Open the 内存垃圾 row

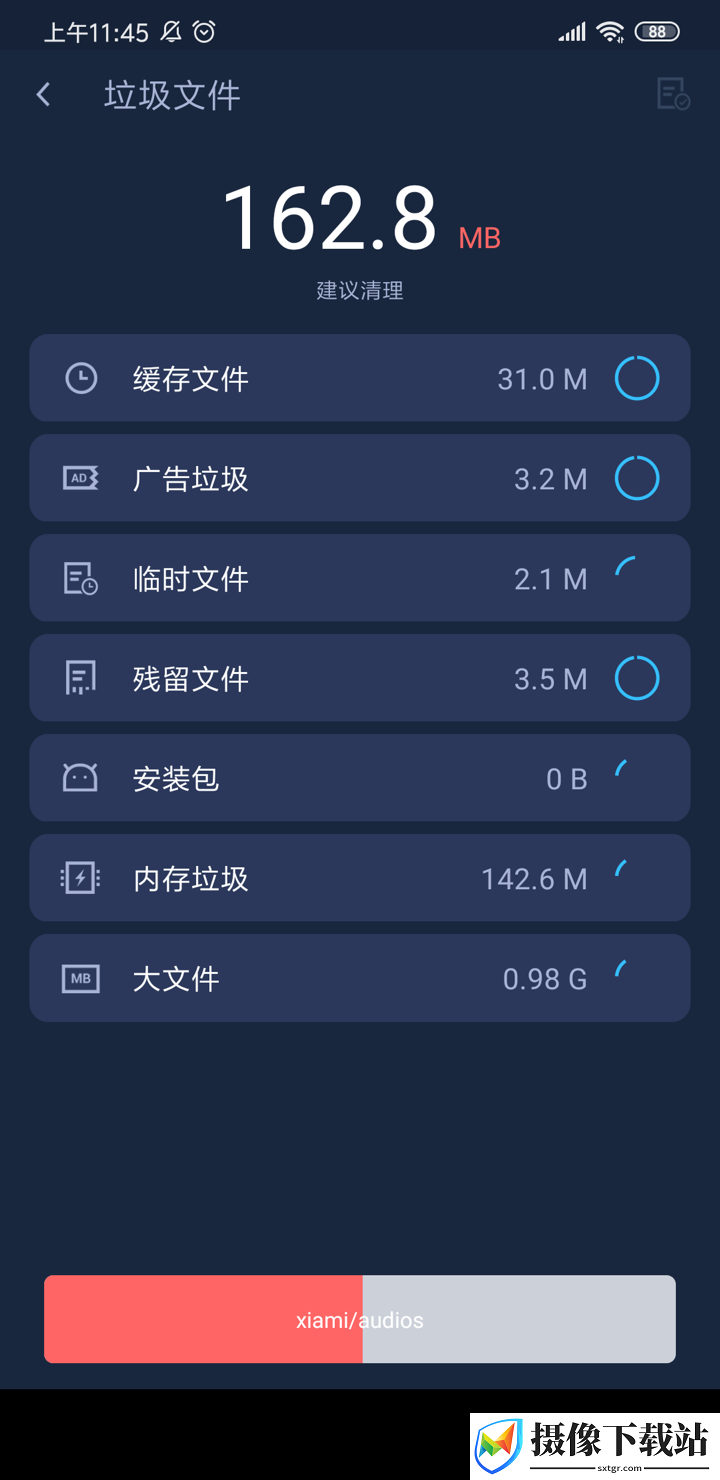360,878
